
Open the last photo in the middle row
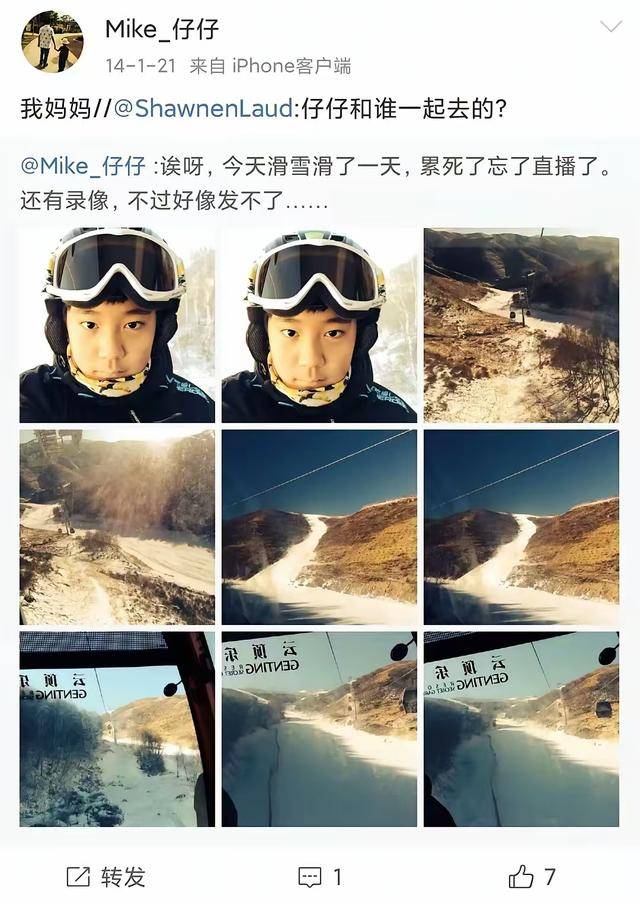click(x=521, y=527)
